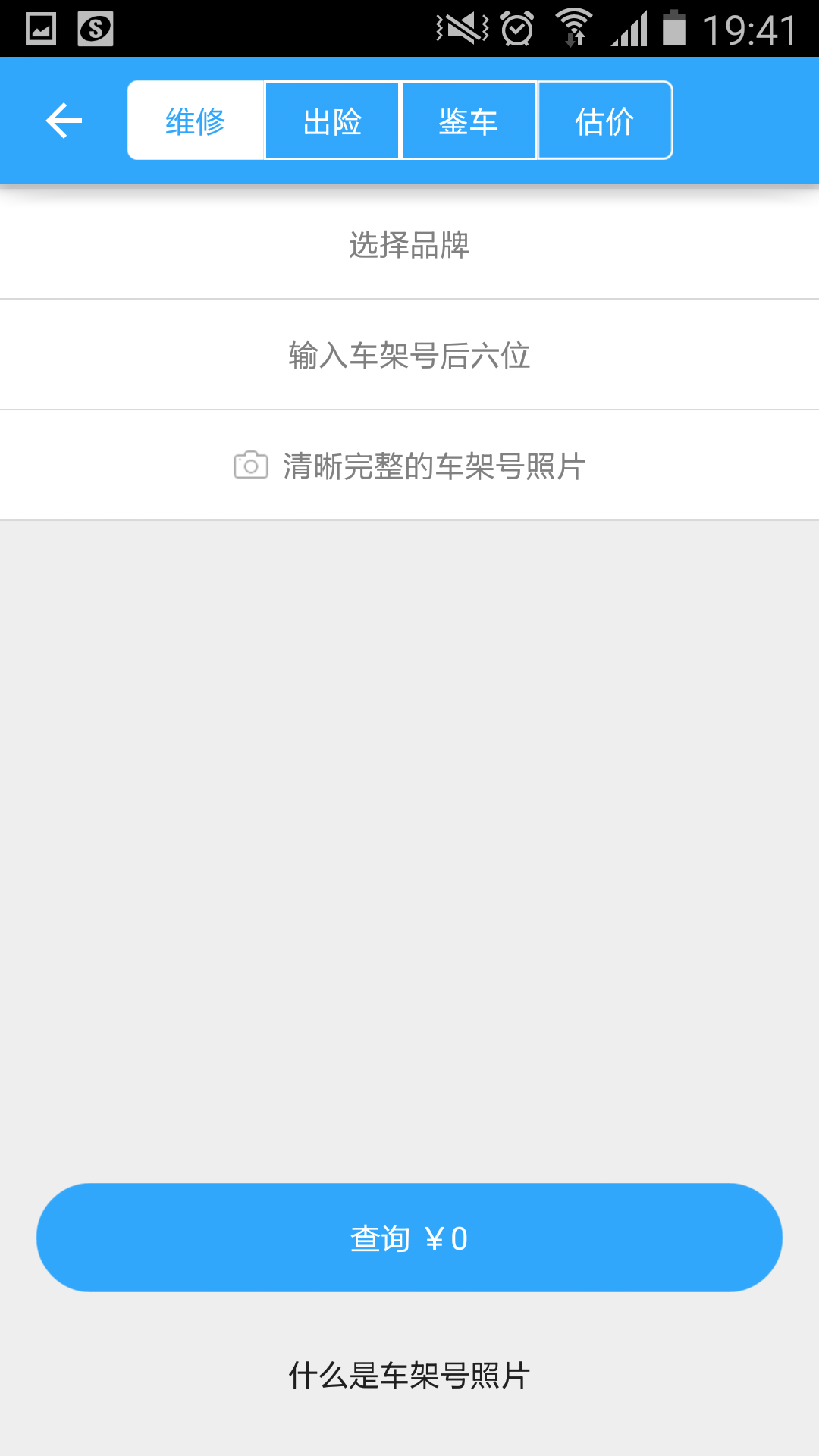The height and width of the screenshot is (1456, 819).
Task: Open the 估价 tab
Action: point(604,121)
